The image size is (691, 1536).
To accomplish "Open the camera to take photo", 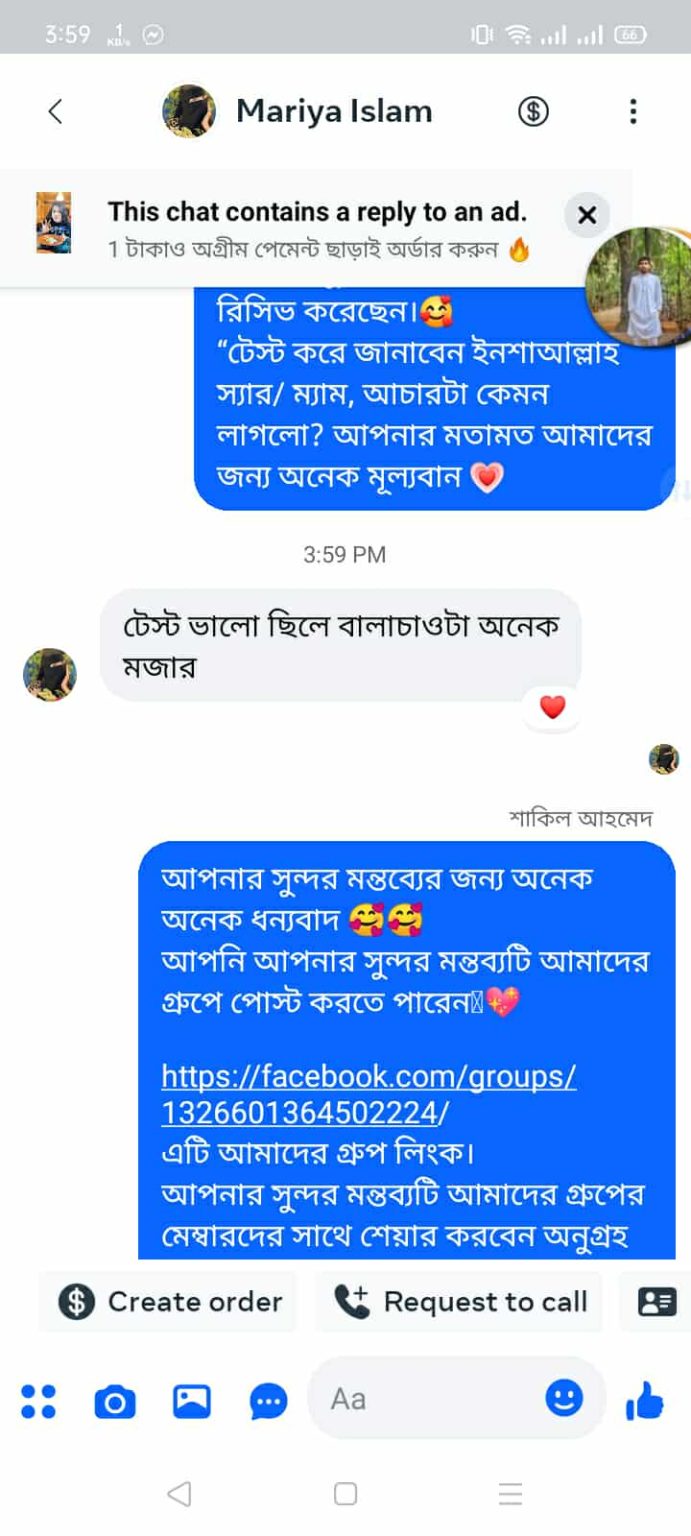I will (x=115, y=1401).
